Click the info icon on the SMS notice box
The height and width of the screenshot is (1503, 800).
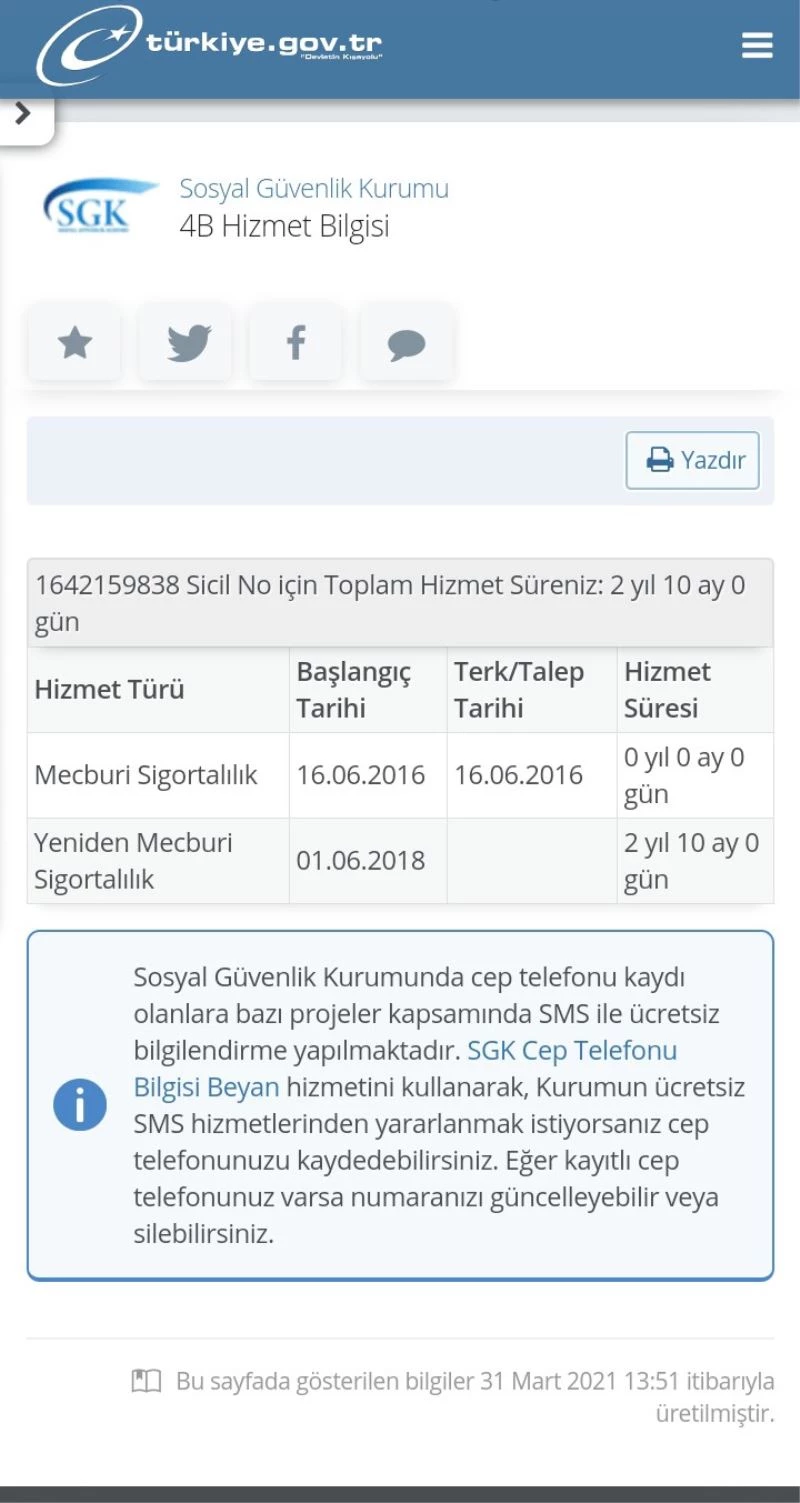[80, 1104]
